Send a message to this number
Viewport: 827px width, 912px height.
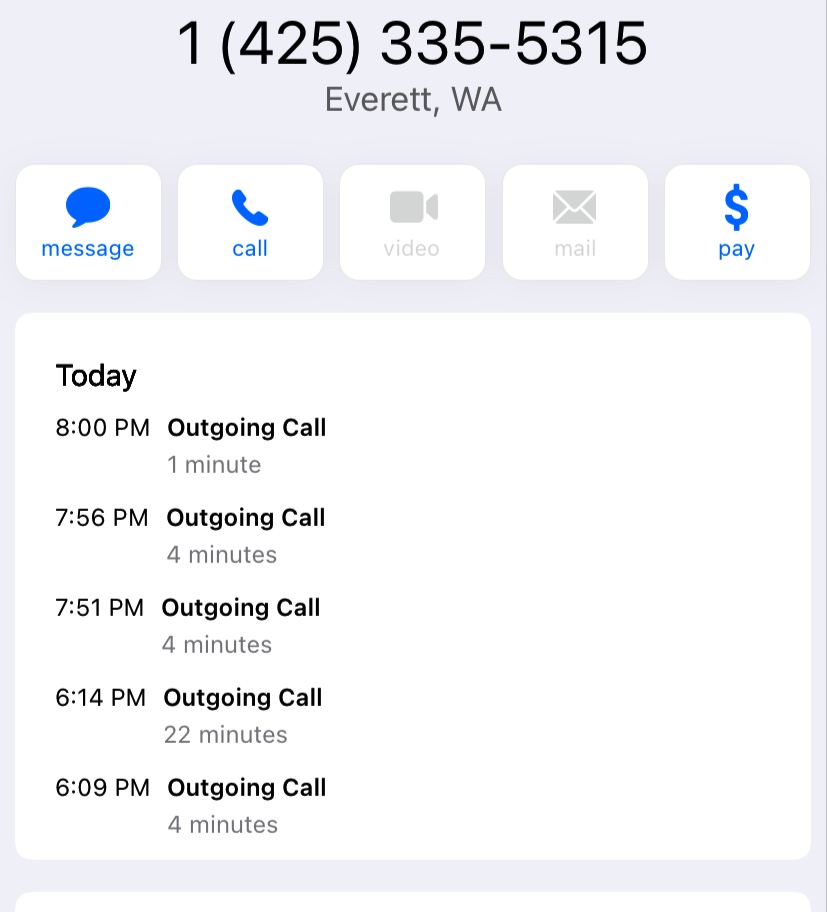click(88, 223)
